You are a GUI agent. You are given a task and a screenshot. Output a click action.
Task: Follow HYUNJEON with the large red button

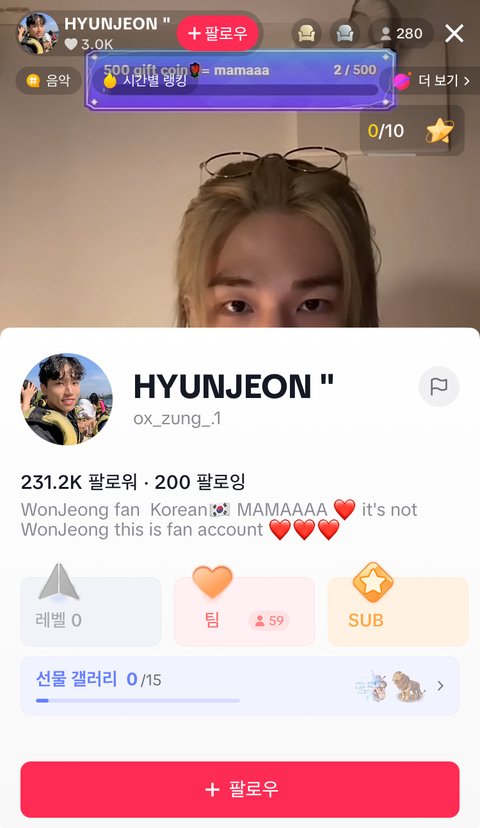click(x=240, y=789)
